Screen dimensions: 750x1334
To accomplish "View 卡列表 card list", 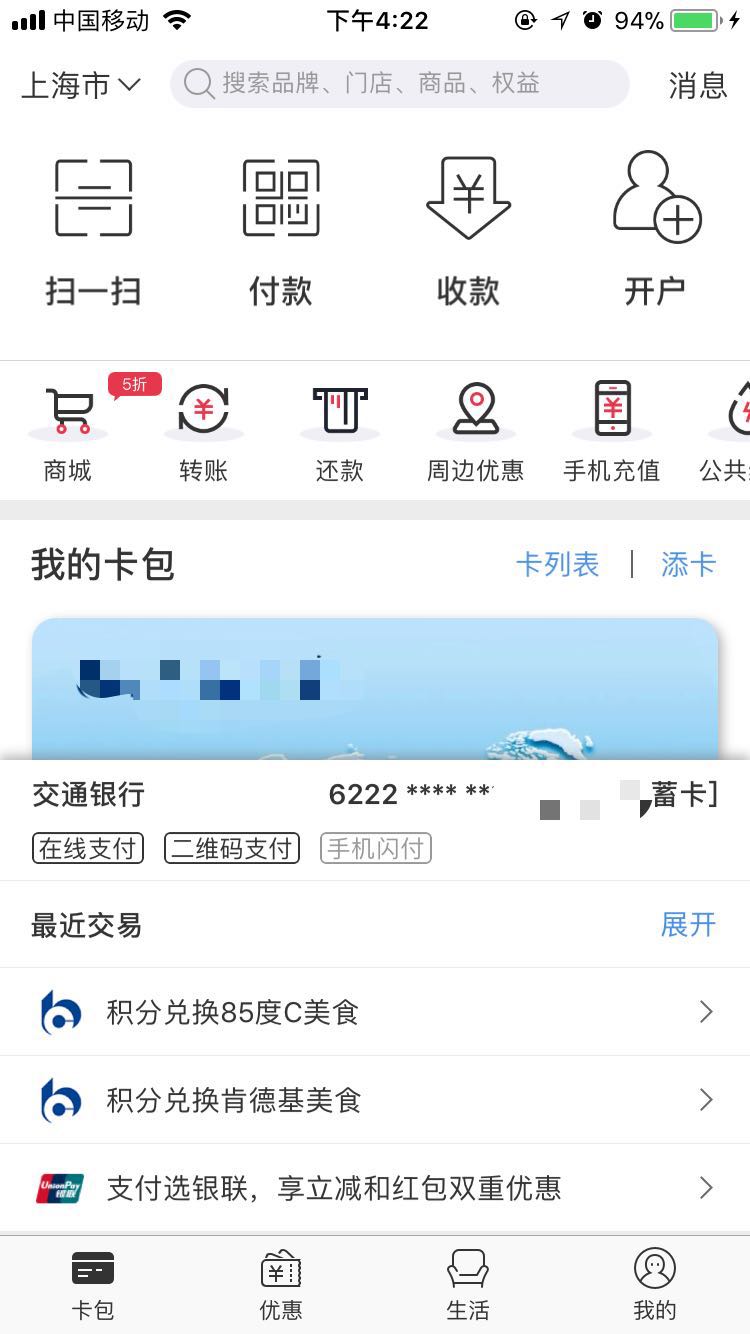I will click(x=557, y=565).
